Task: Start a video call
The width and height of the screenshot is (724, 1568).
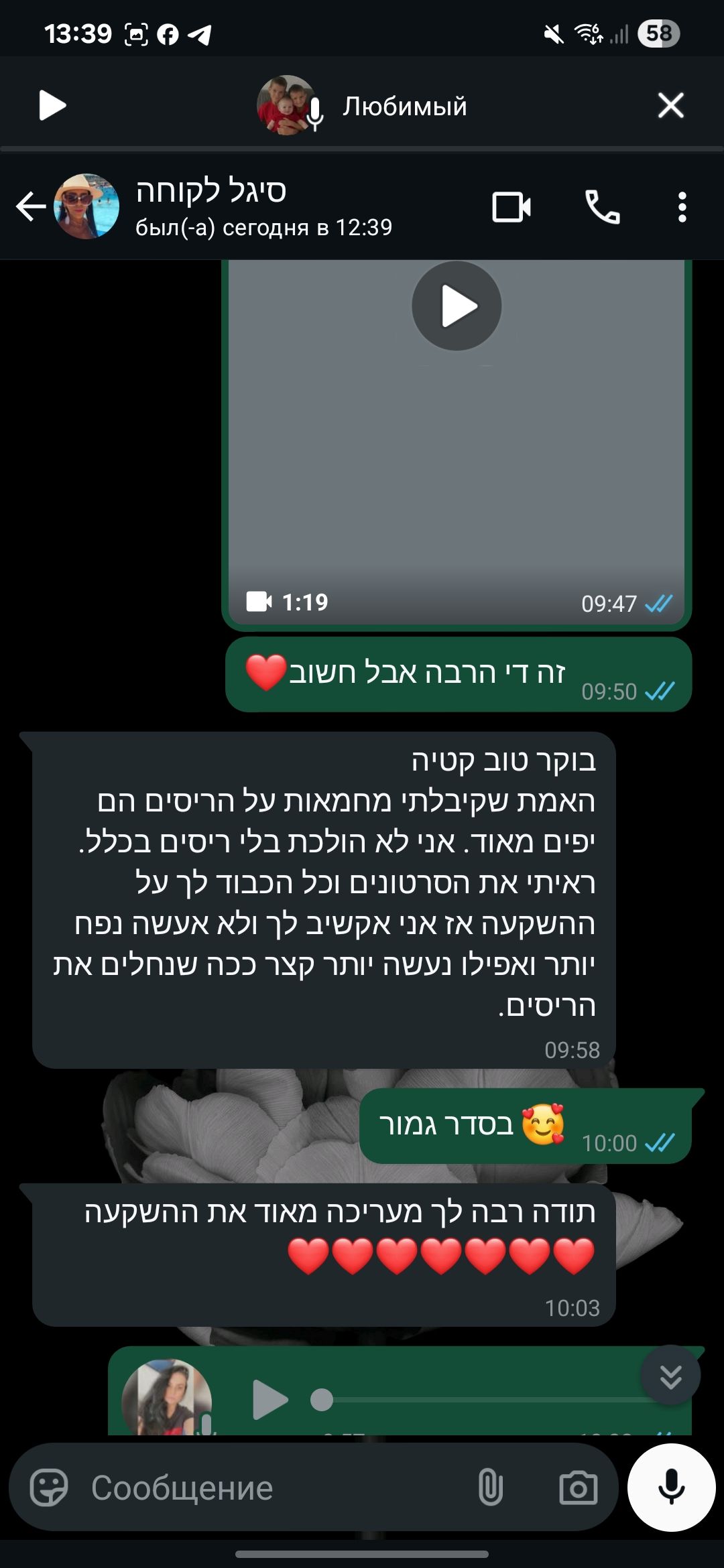Action: coord(511,207)
